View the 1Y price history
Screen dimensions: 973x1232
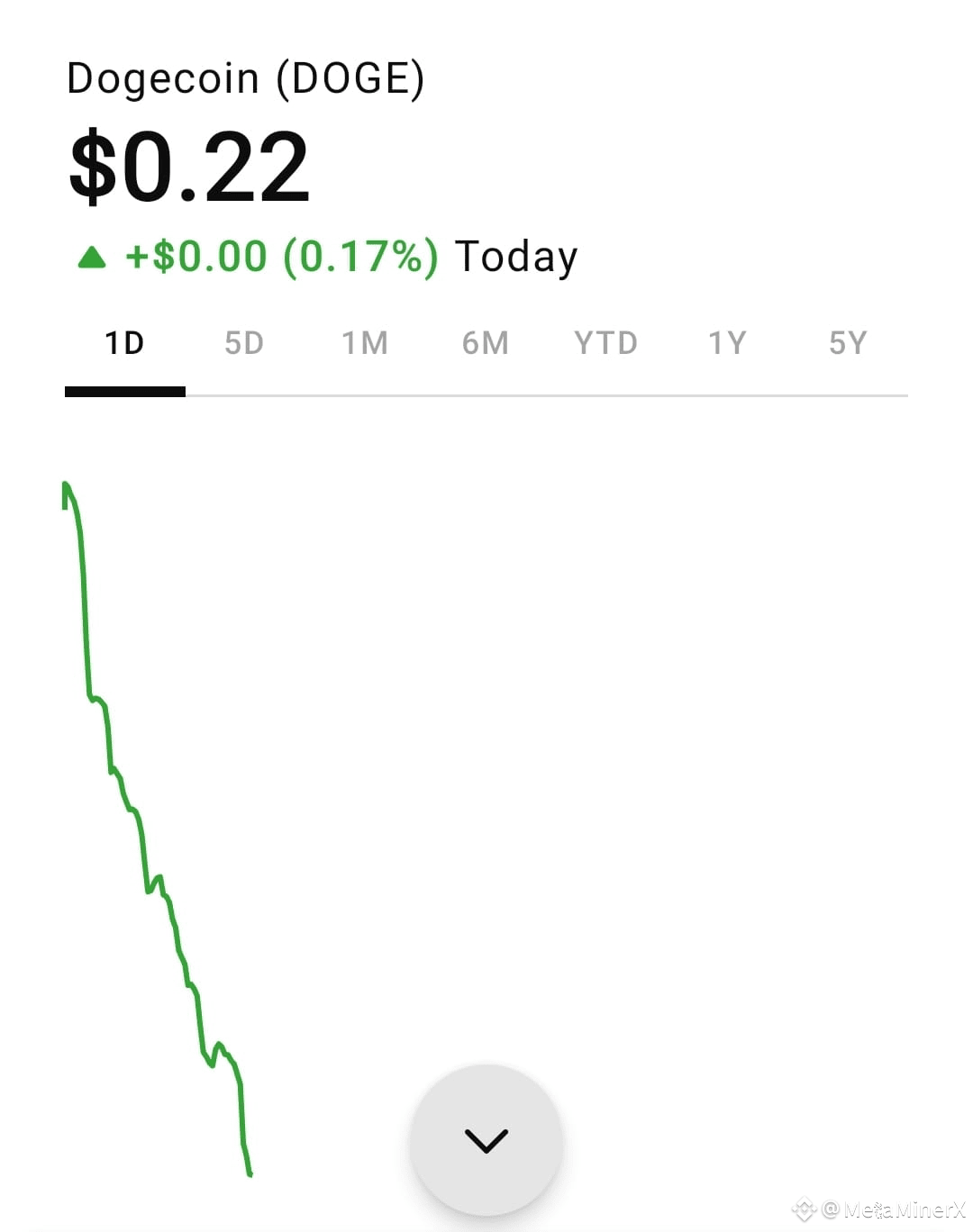click(x=727, y=343)
